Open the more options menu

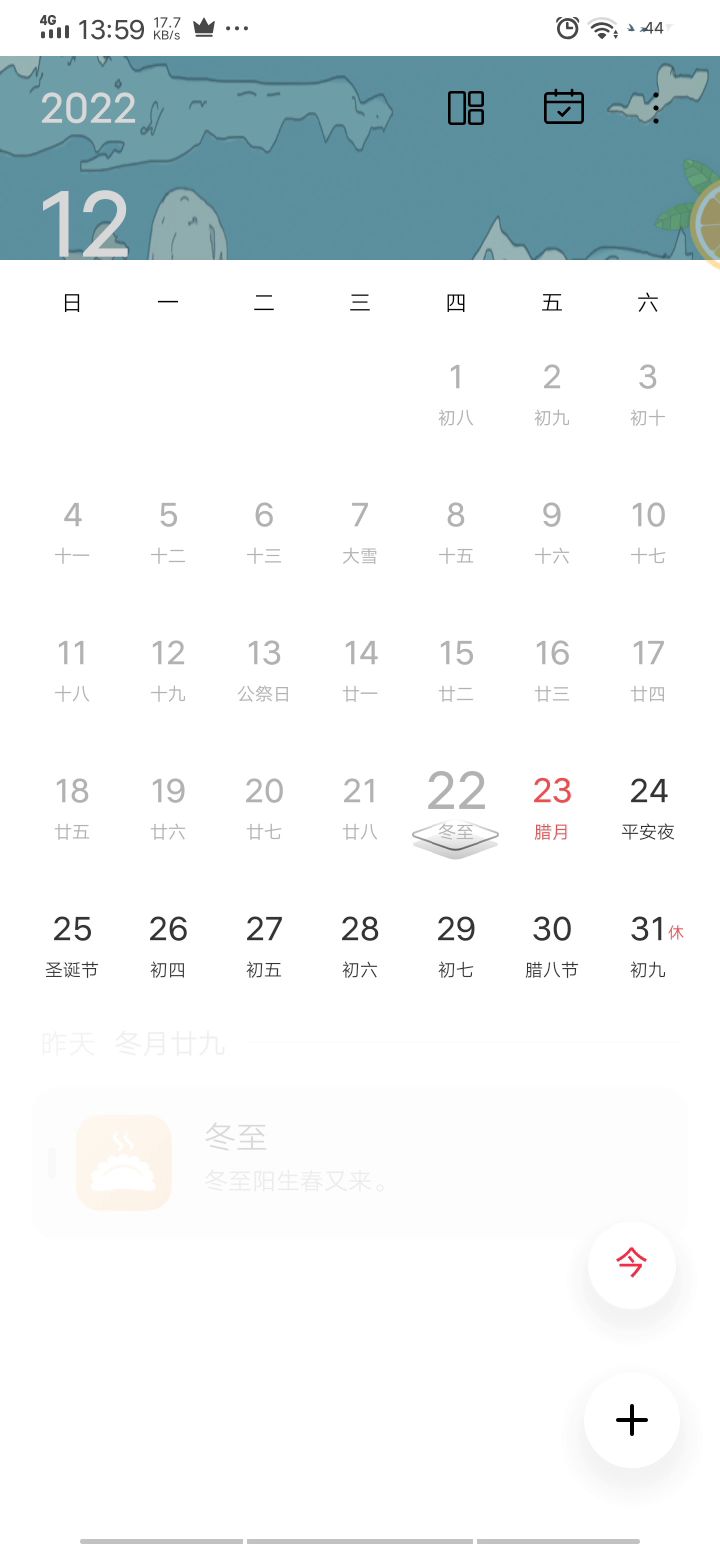(x=656, y=108)
